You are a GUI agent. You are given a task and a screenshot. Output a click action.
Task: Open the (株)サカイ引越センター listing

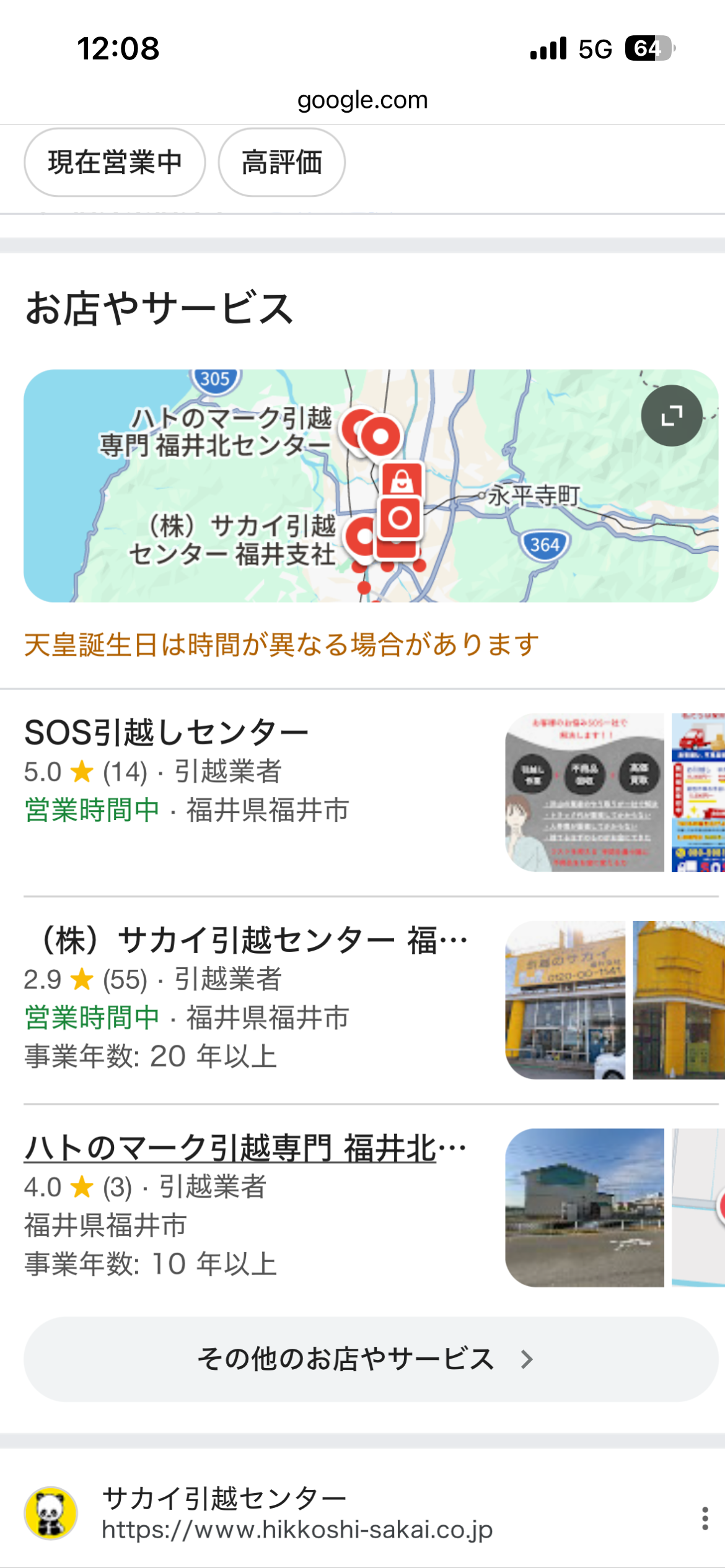(x=248, y=940)
